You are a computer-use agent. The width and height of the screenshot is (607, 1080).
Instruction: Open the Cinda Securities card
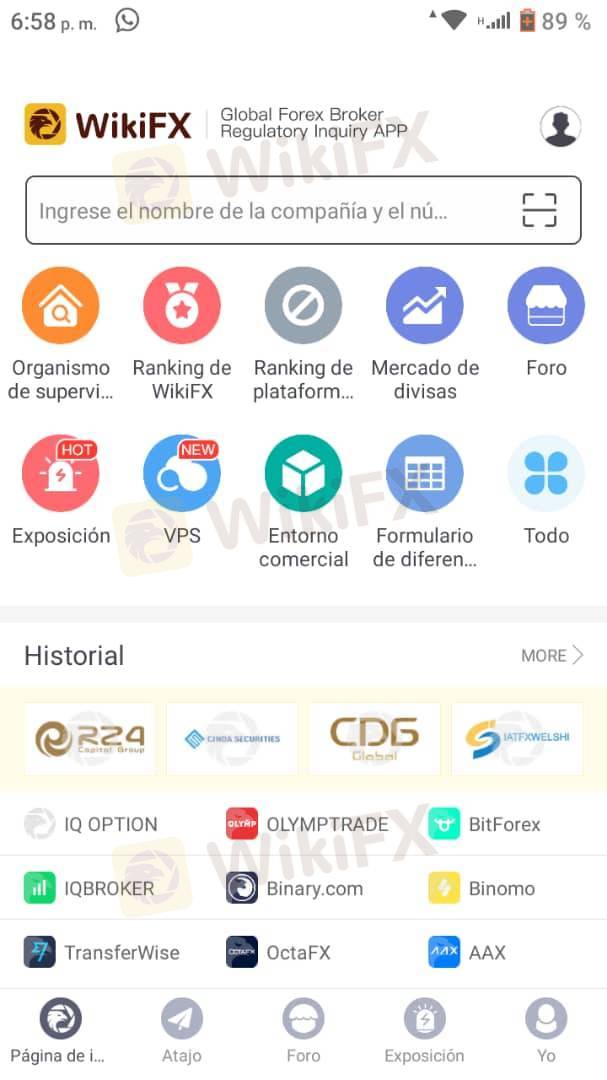pos(232,739)
